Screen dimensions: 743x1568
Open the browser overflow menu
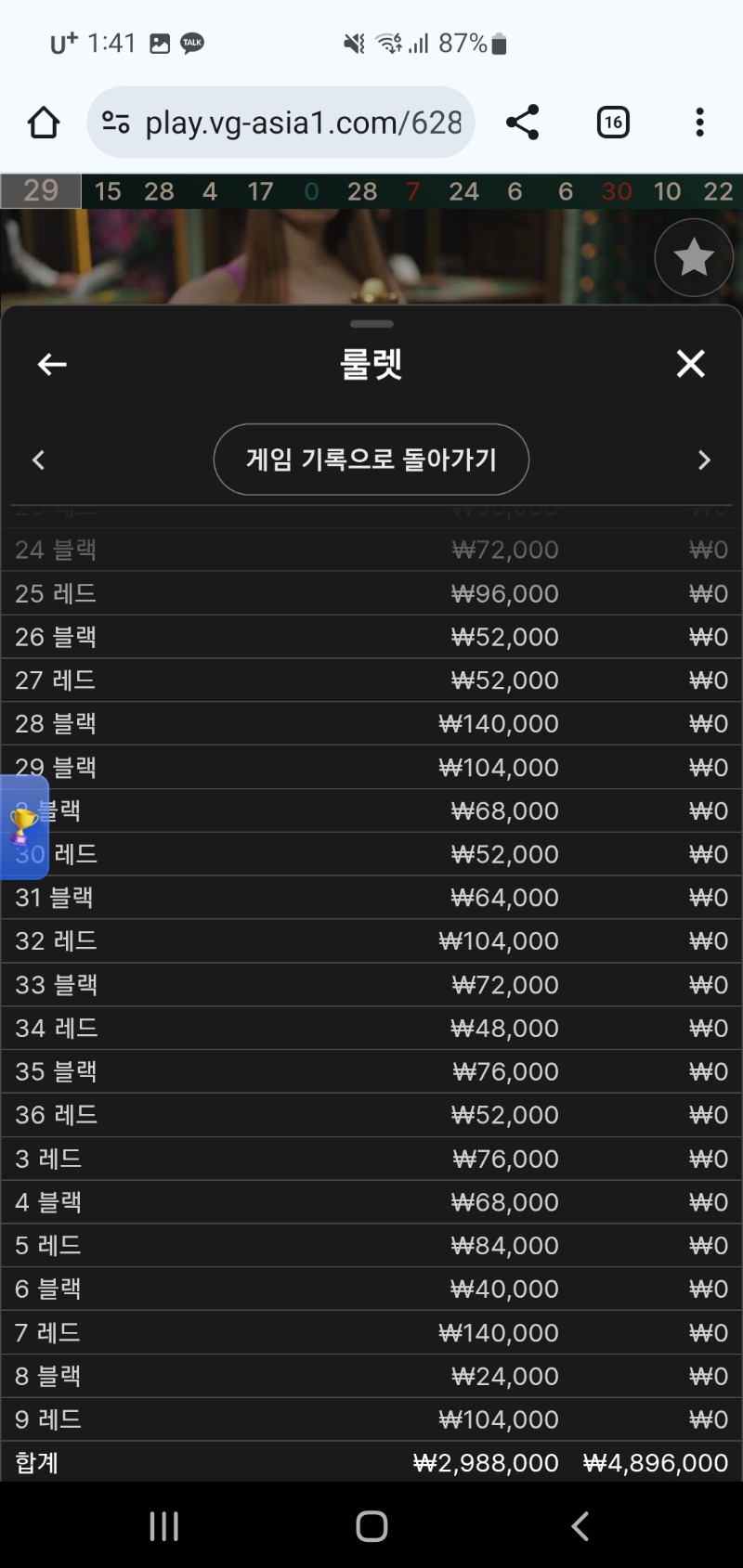click(x=699, y=123)
